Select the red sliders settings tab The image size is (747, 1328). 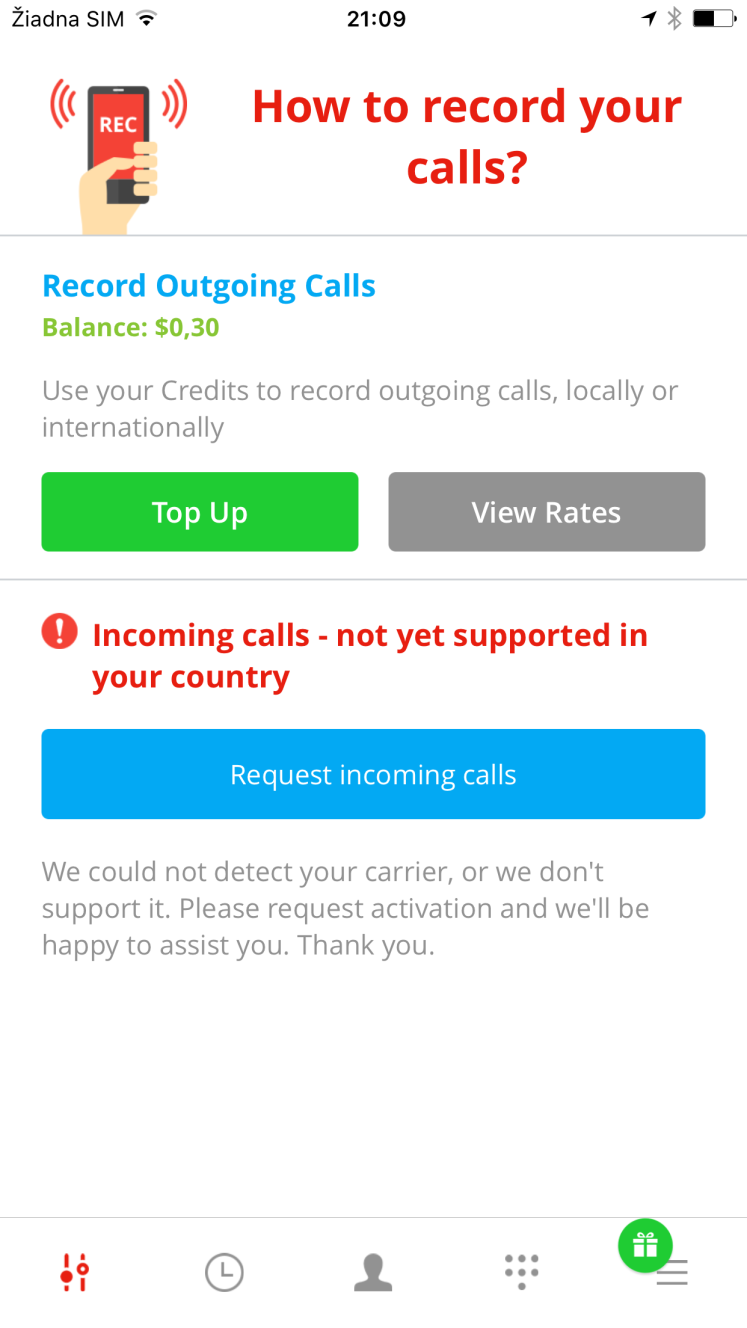click(74, 1273)
